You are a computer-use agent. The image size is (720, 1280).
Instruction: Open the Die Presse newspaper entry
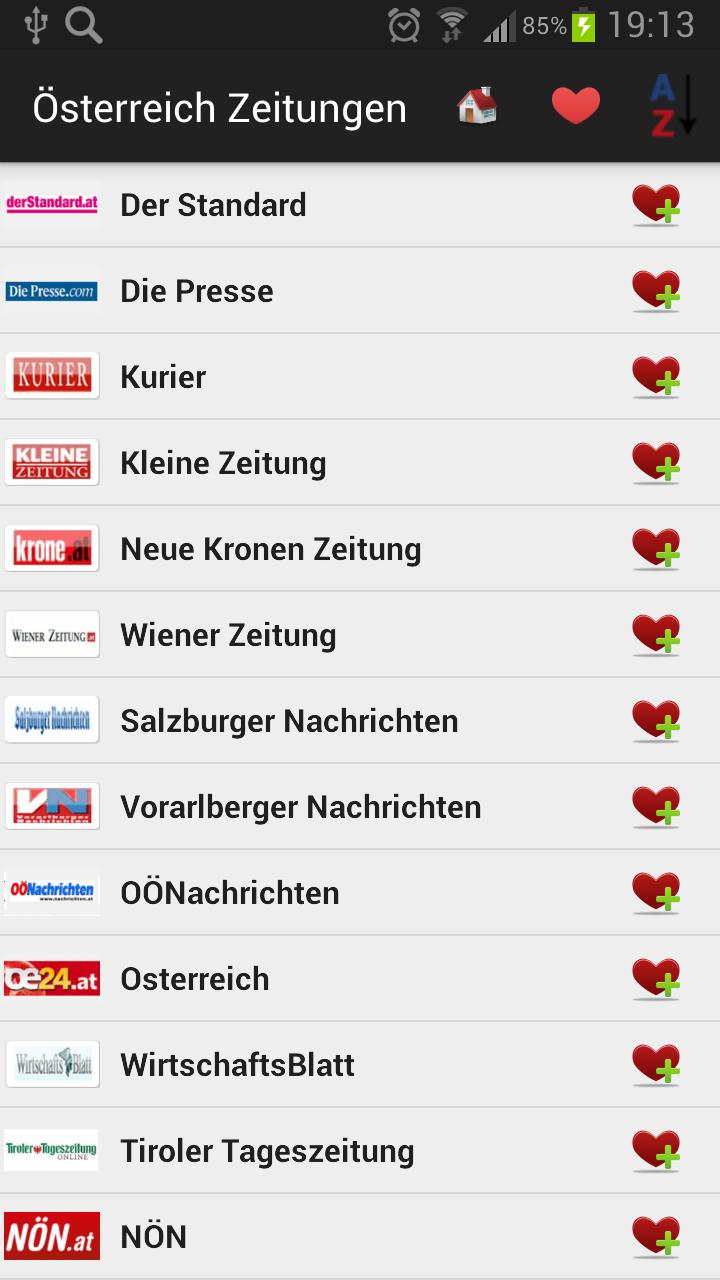point(195,290)
